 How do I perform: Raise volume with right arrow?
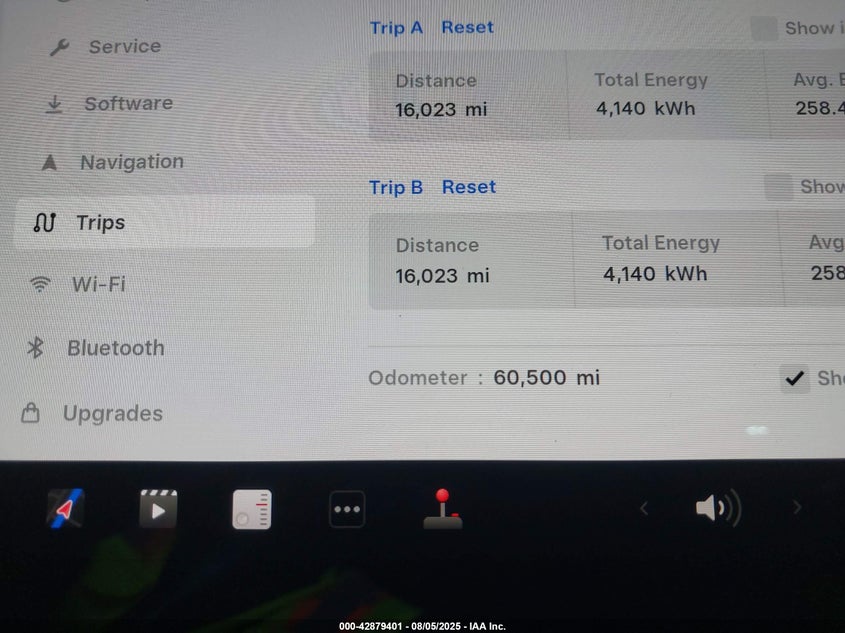797,508
